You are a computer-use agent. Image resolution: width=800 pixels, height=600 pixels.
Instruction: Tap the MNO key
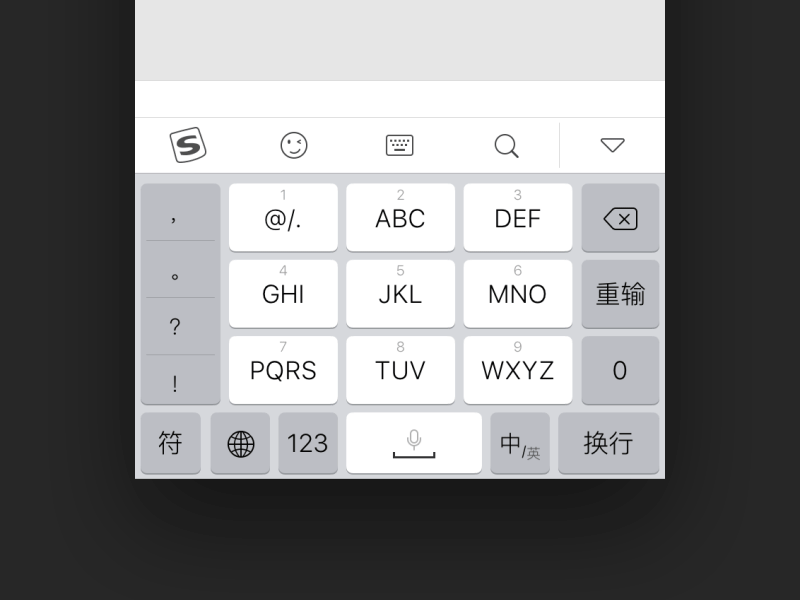pyautogui.click(x=517, y=293)
